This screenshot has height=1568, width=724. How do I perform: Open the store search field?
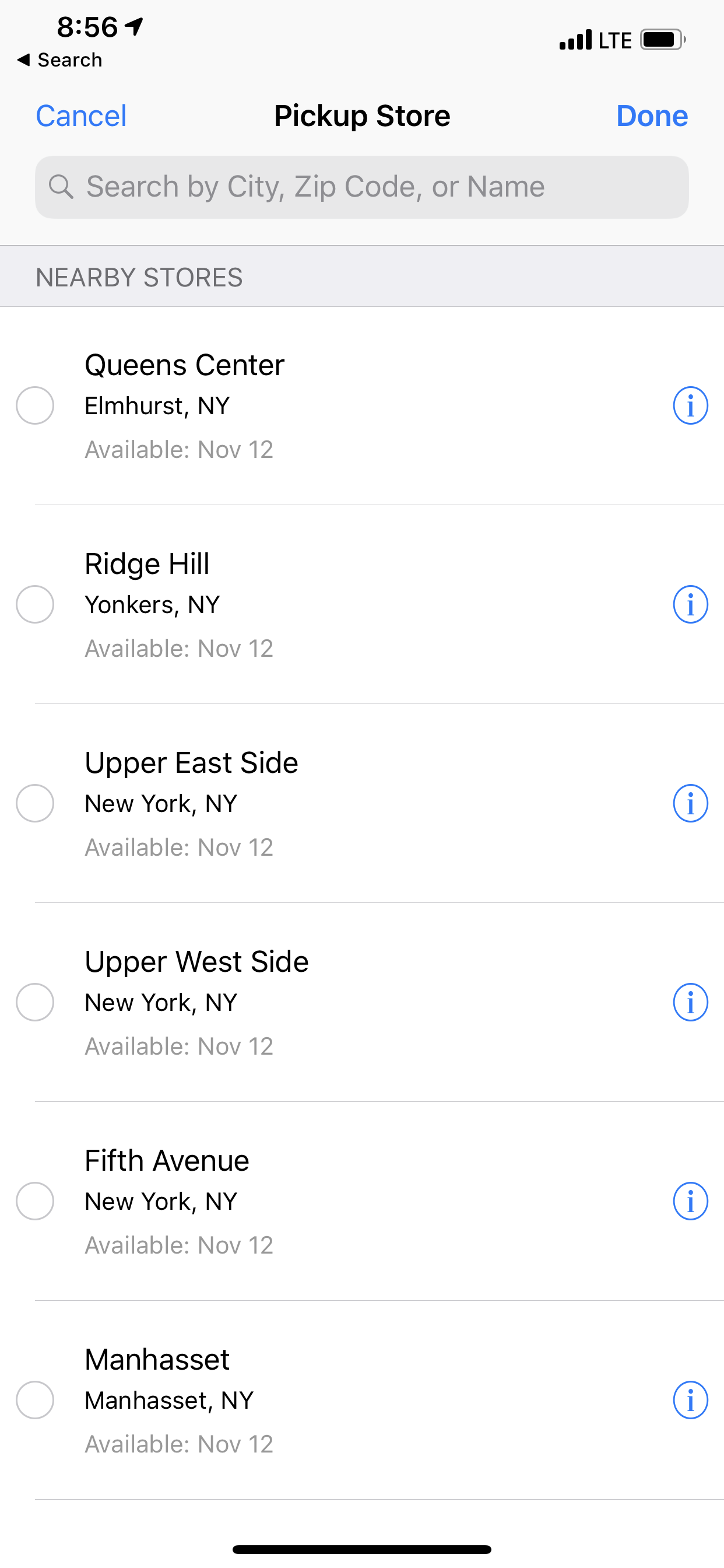(361, 187)
